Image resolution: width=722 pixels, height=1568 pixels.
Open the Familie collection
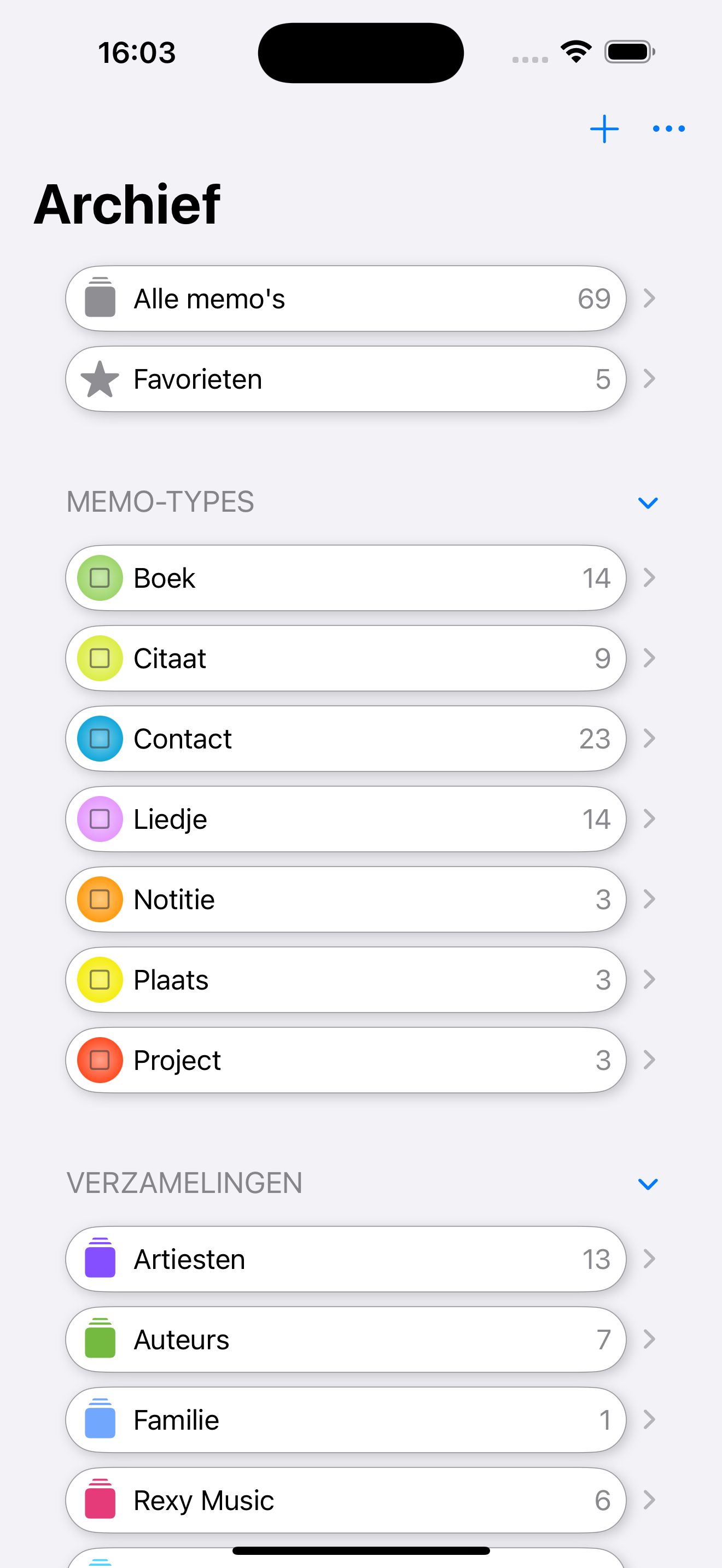346,1420
